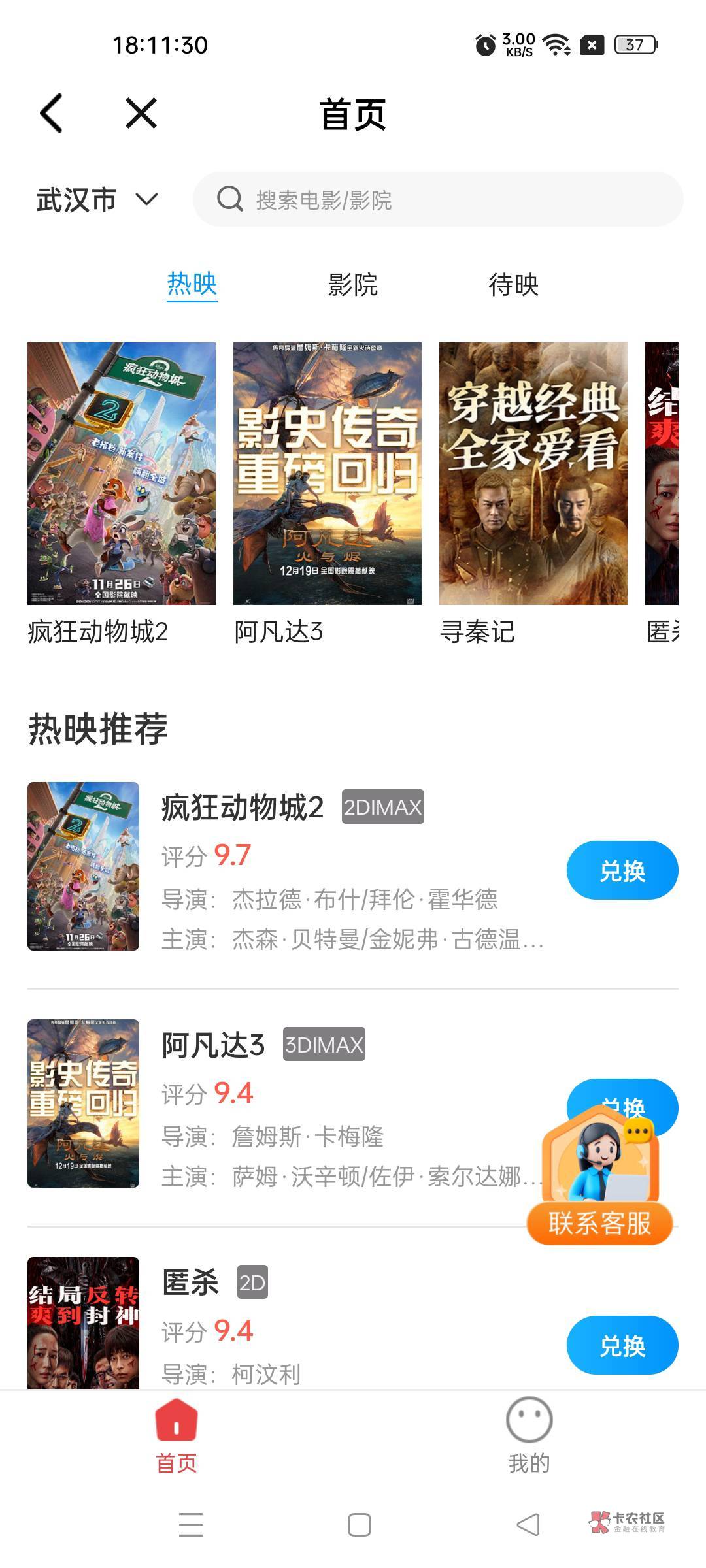The height and width of the screenshot is (1568, 706).
Task: Open the 疯狂动物城2 poster in the carousel
Action: (x=122, y=474)
